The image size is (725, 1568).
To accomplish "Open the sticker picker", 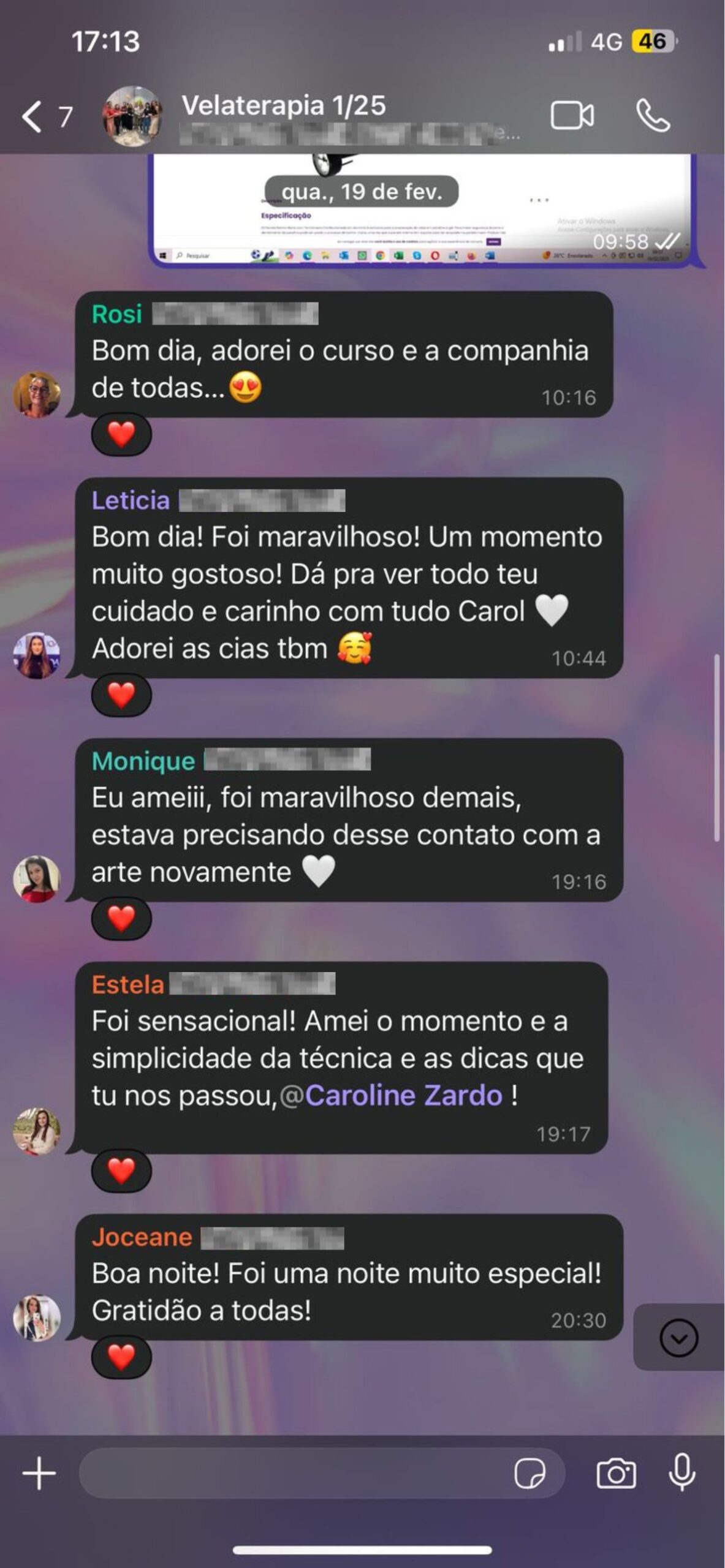I will click(x=530, y=1473).
